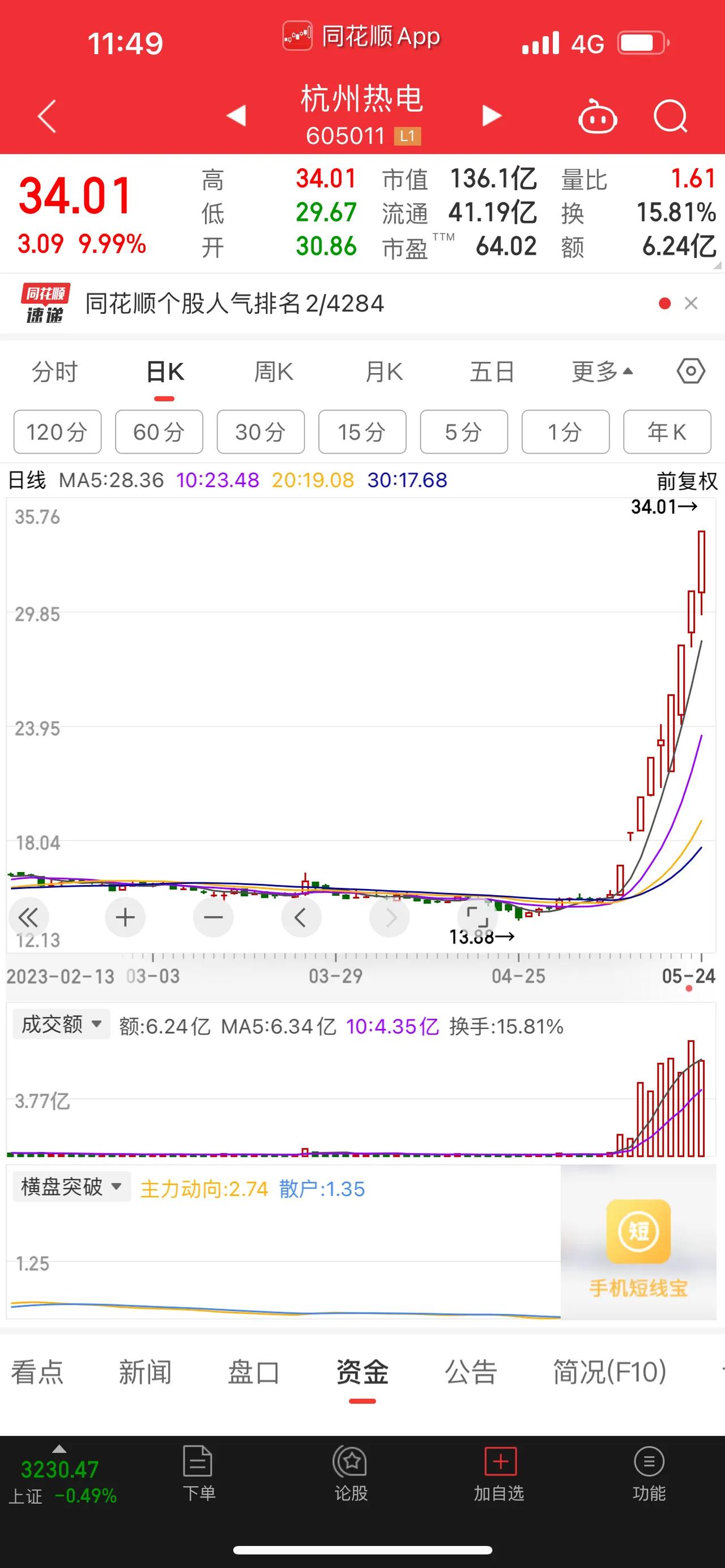This screenshot has height=1568, width=725.
Task: Switch to the 公告 tab
Action: [x=471, y=1372]
